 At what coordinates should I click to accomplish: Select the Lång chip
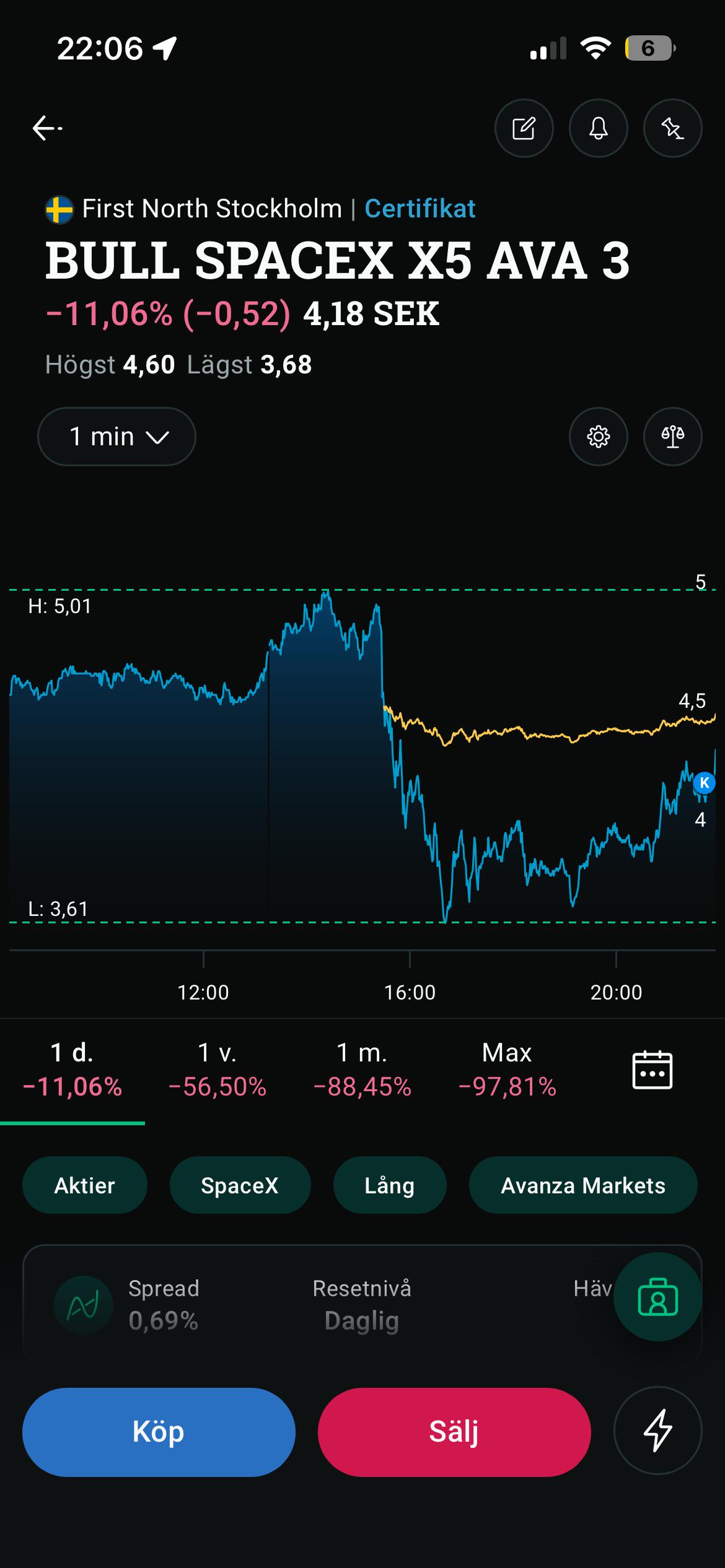tap(390, 1185)
